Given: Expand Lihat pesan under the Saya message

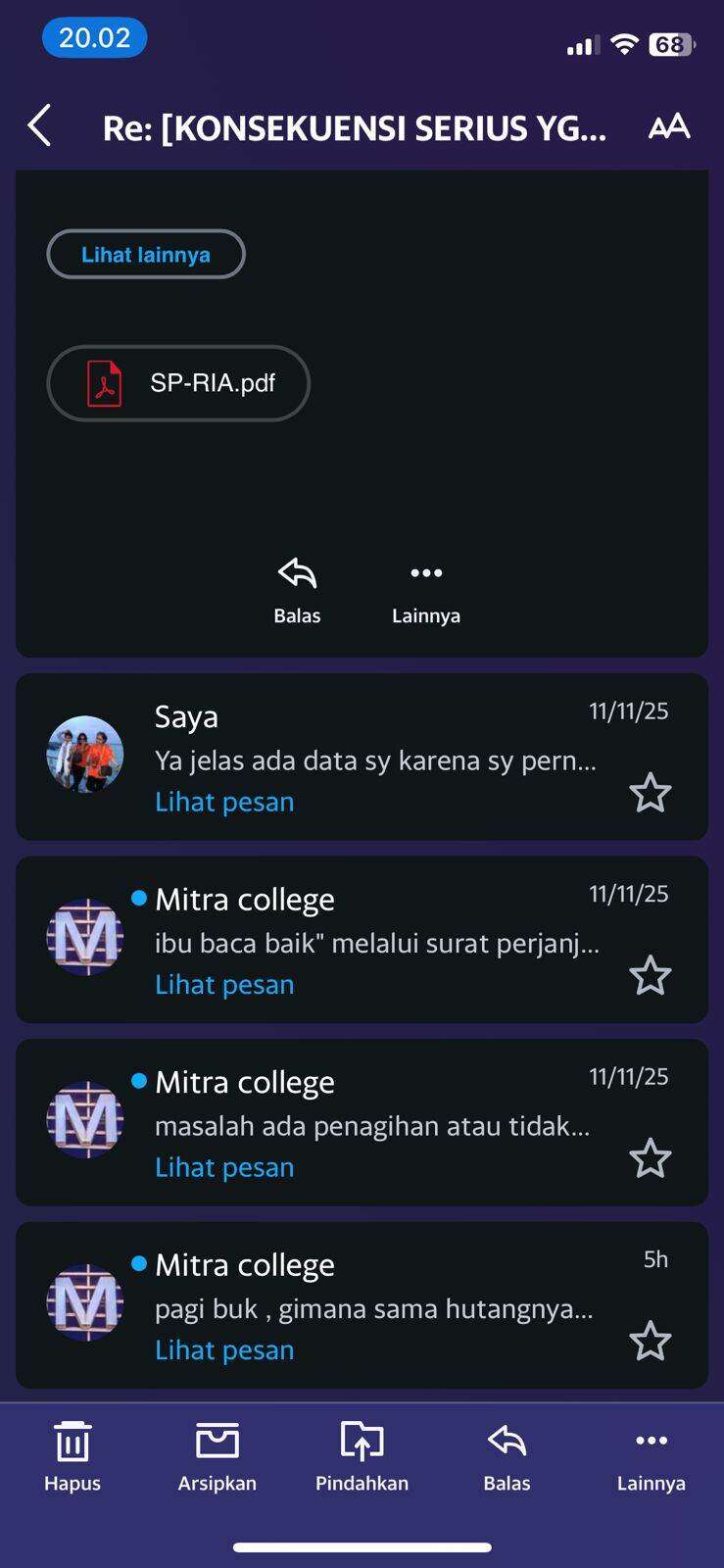Looking at the screenshot, I should pos(224,802).
